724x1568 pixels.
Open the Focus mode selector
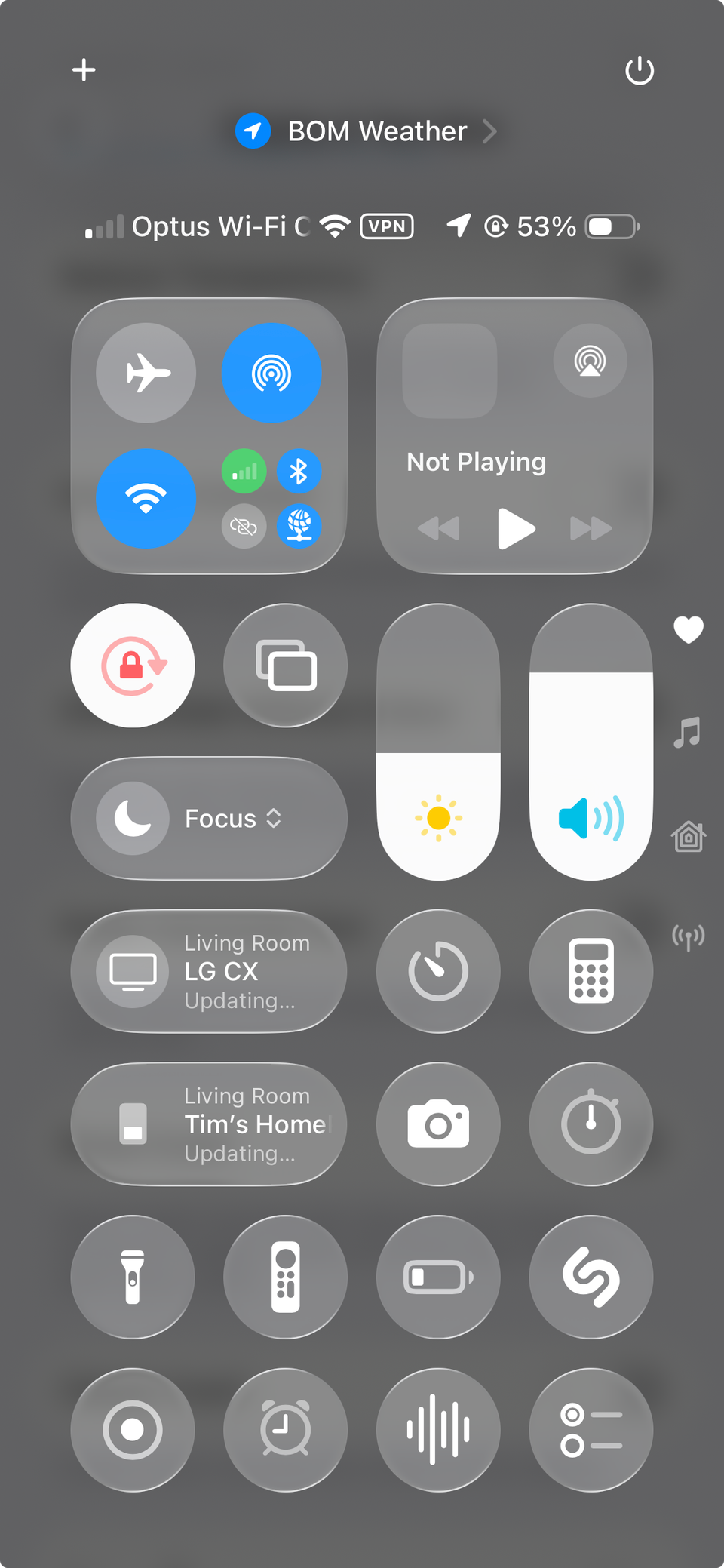click(x=209, y=818)
